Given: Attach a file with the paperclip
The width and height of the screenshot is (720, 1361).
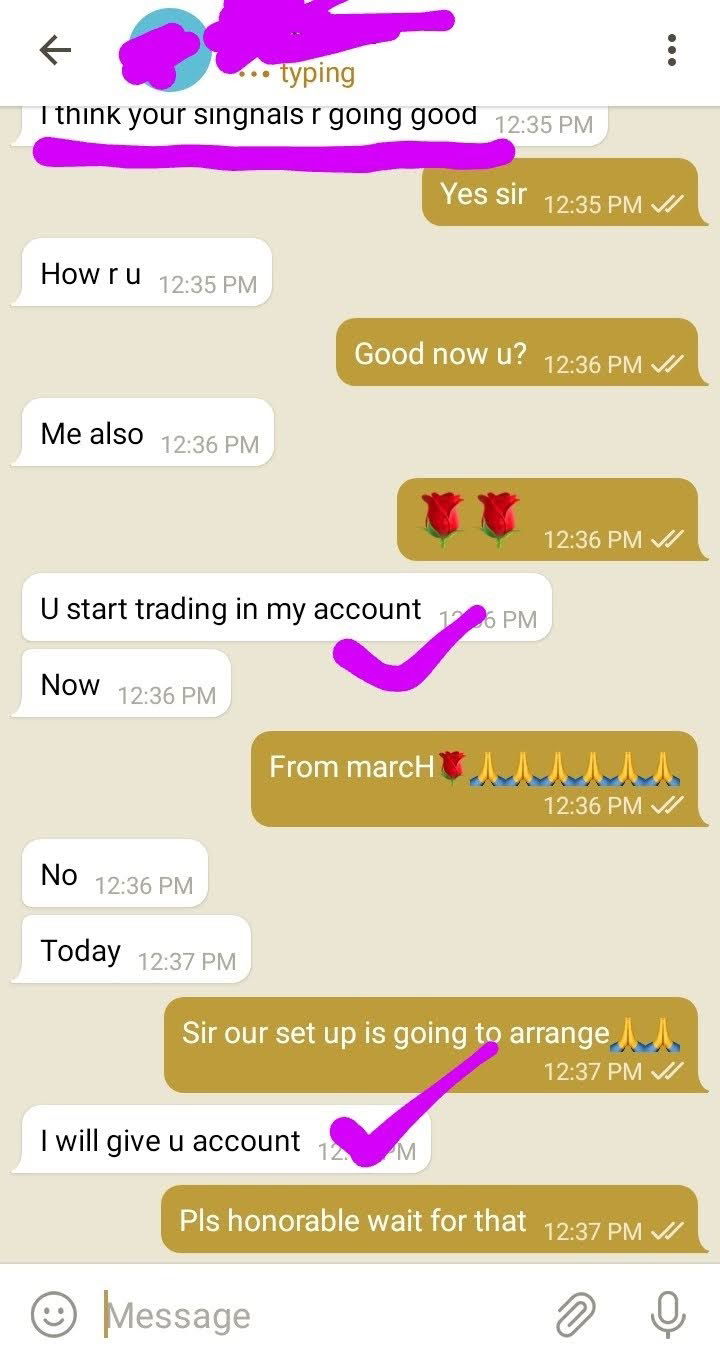Looking at the screenshot, I should point(576,1314).
